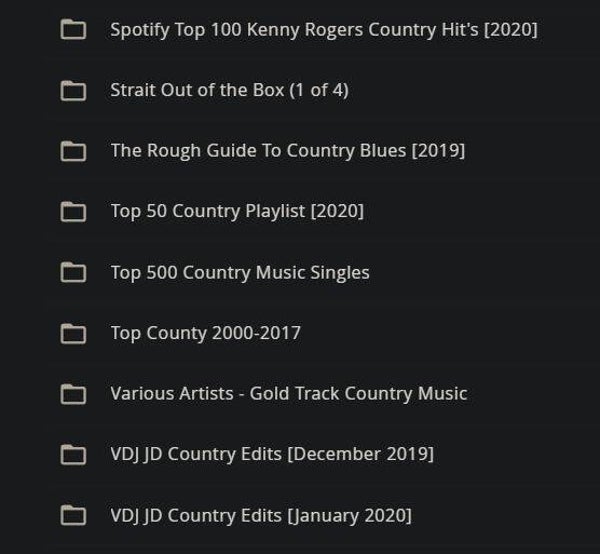
Task: Open VDJ JD Country Edits December 2019 folder
Action: 272,455
